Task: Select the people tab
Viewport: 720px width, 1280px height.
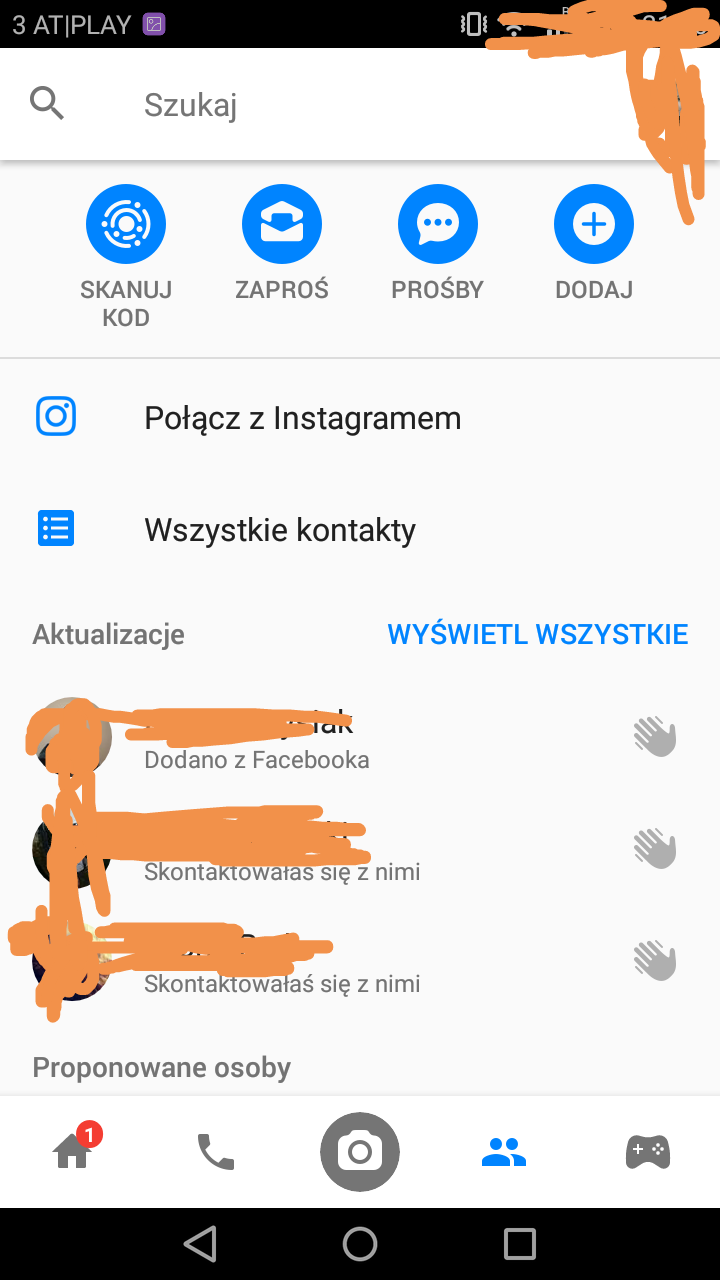Action: pos(504,1152)
